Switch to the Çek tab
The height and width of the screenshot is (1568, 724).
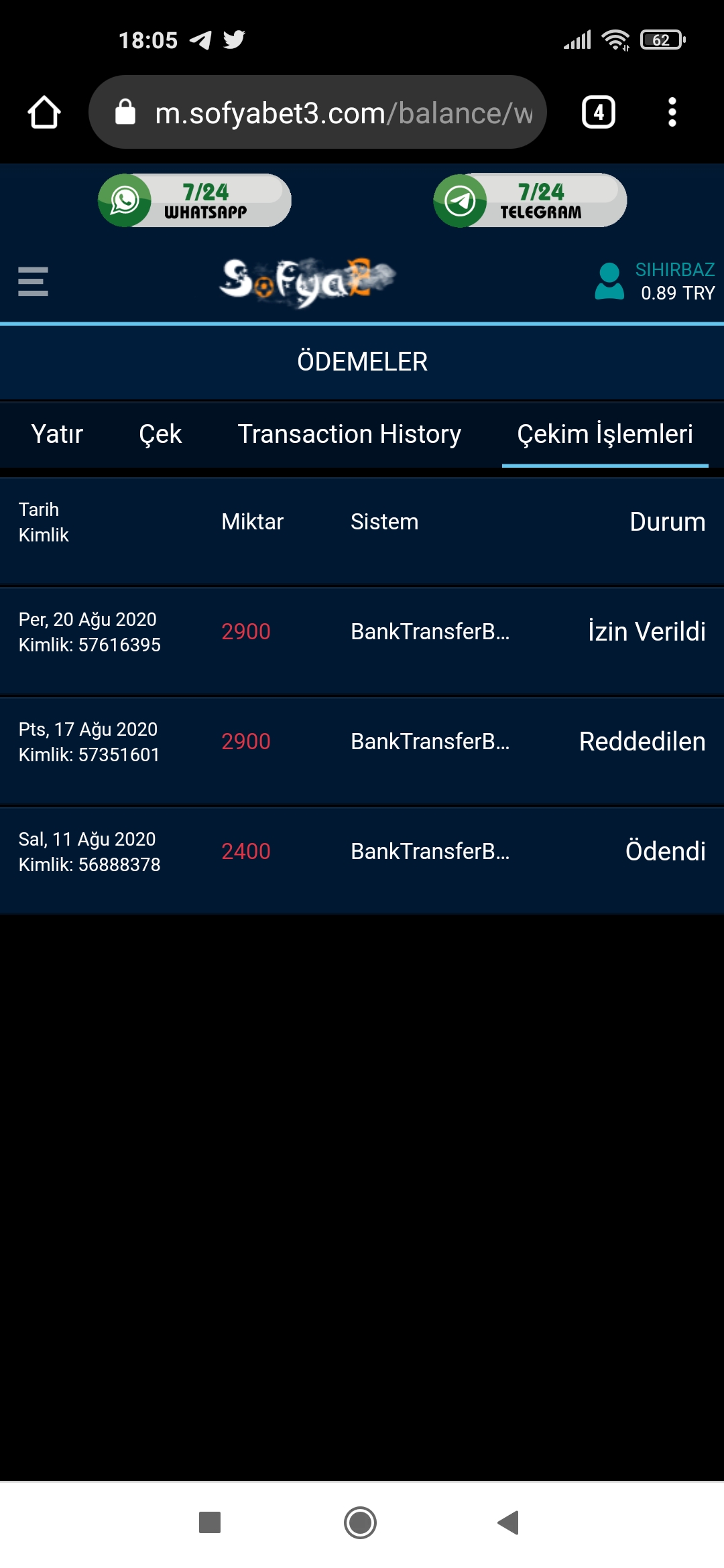160,434
